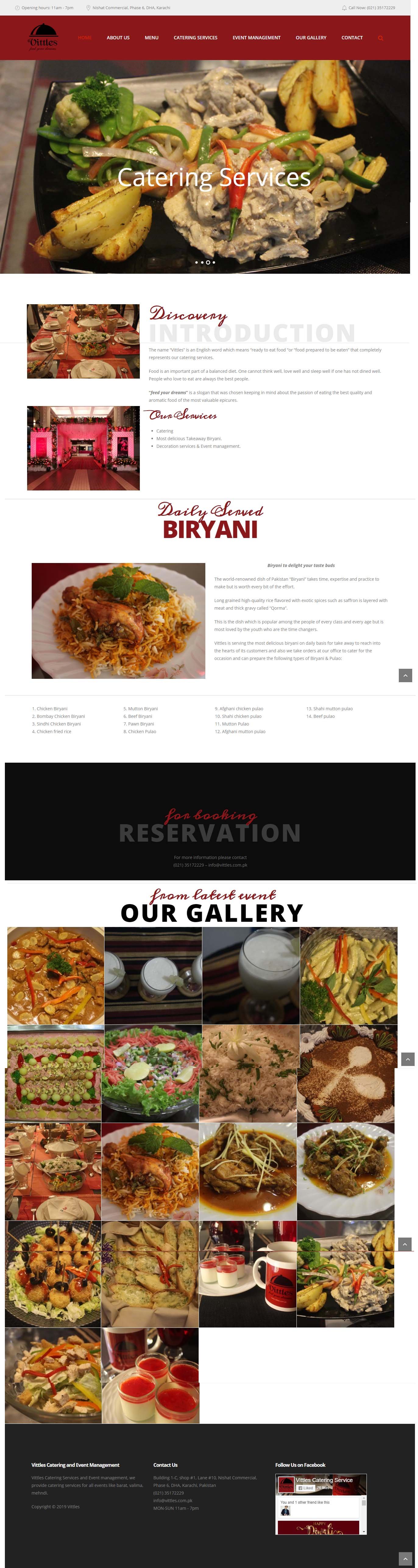
Task: Select the first slider dot
Action: tap(196, 262)
